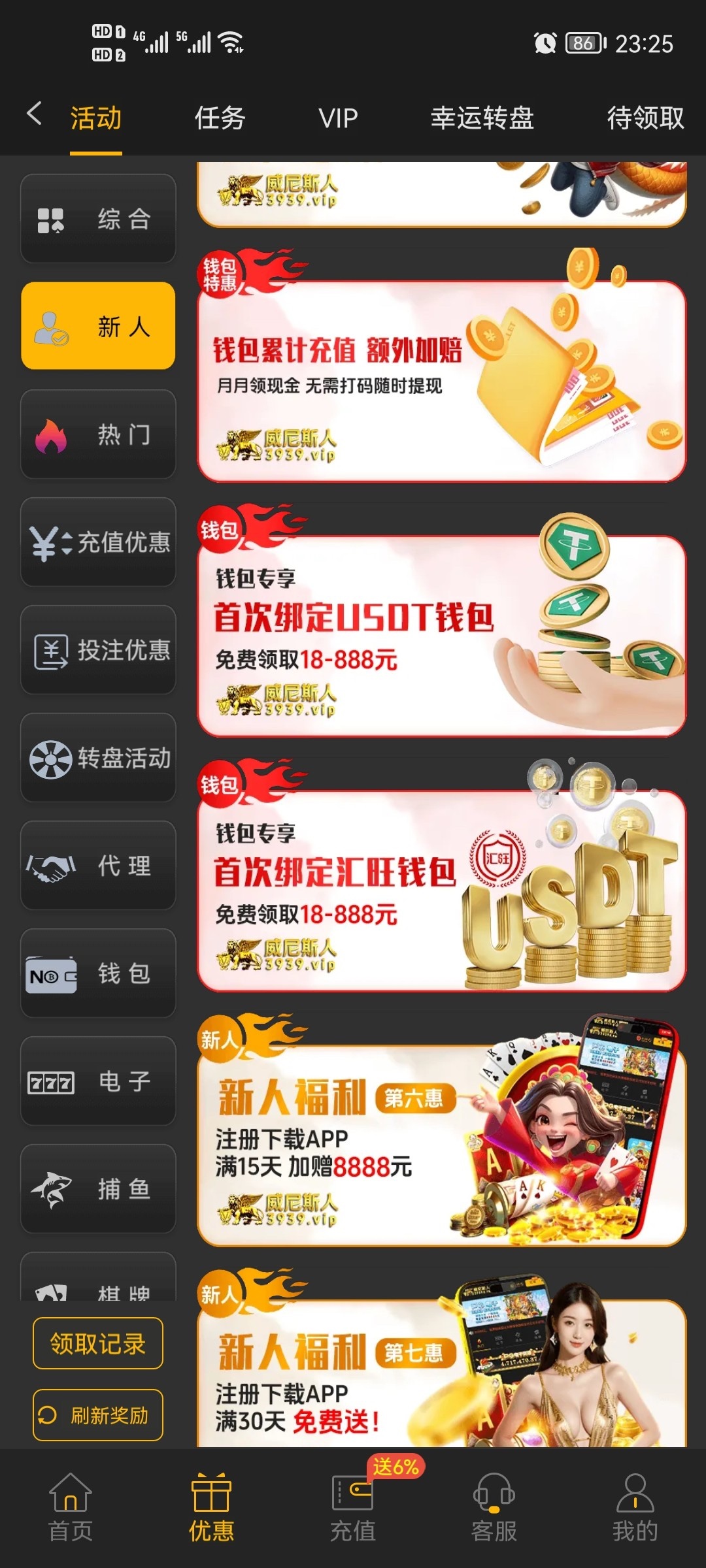Select the 热门 category

(x=98, y=434)
